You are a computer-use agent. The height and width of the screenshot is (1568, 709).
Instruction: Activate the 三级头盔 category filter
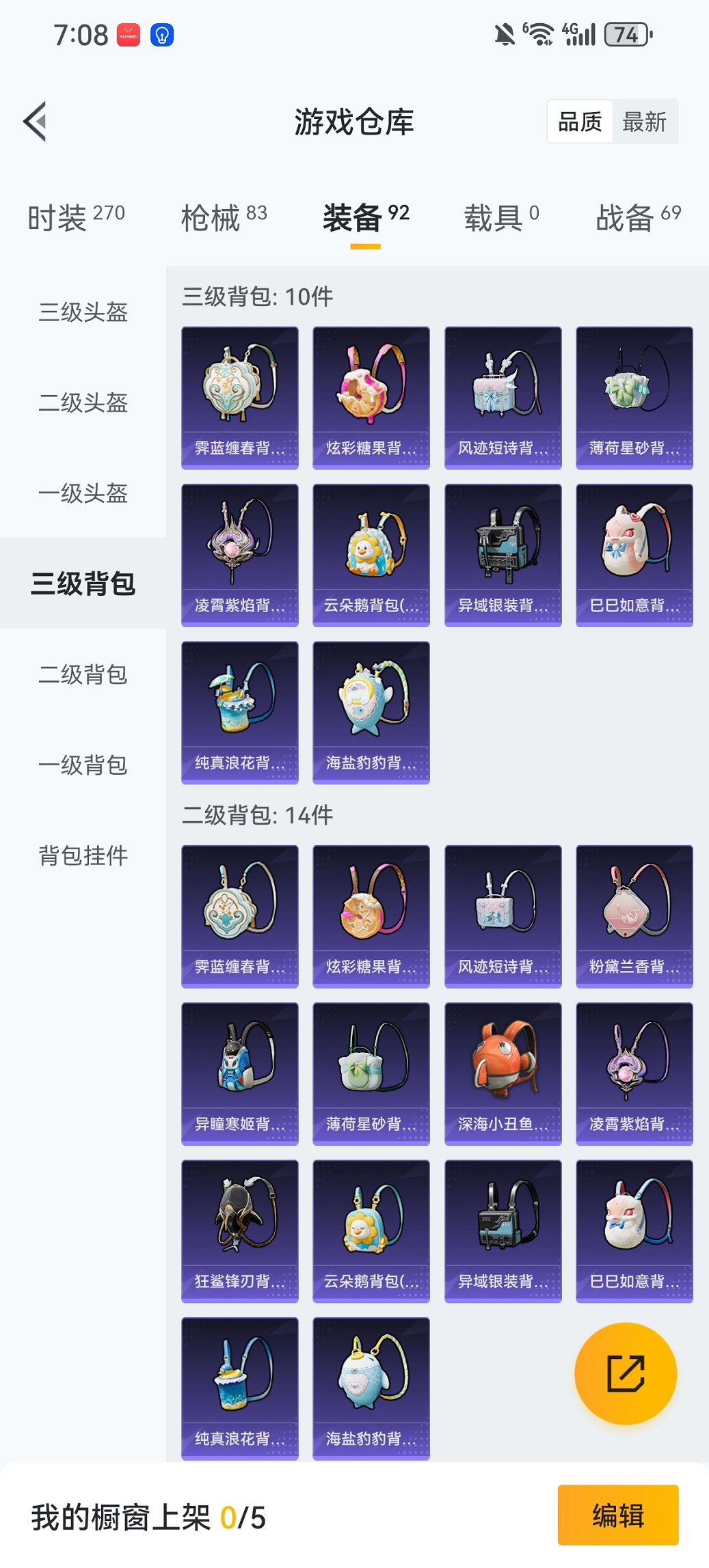click(83, 313)
